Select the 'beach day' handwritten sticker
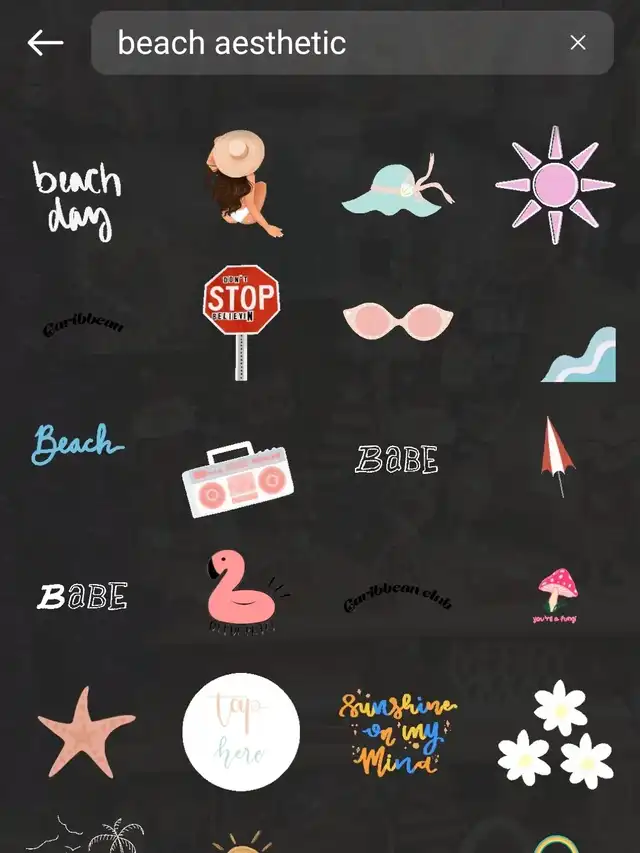This screenshot has width=640, height=853. (78, 200)
